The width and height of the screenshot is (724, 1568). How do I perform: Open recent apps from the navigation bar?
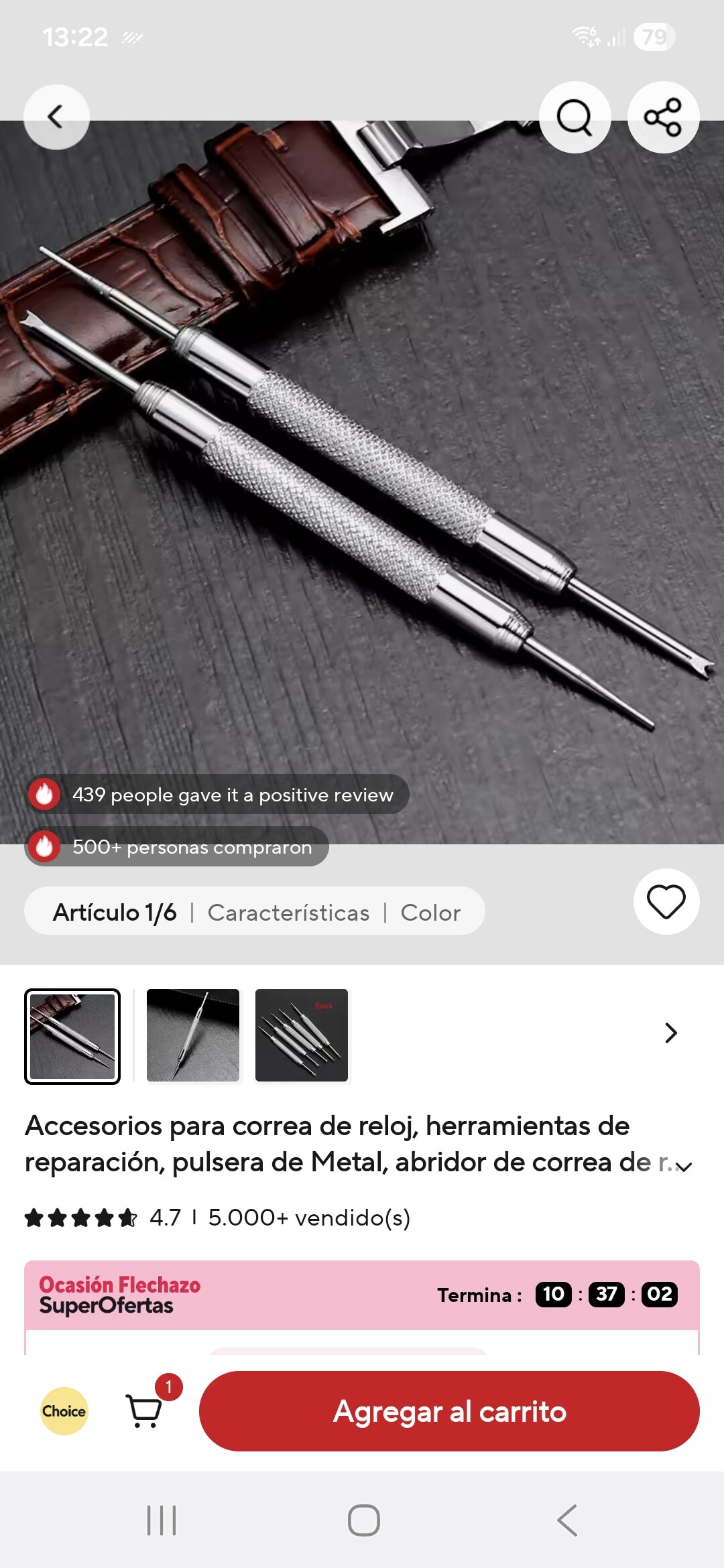(x=162, y=1520)
